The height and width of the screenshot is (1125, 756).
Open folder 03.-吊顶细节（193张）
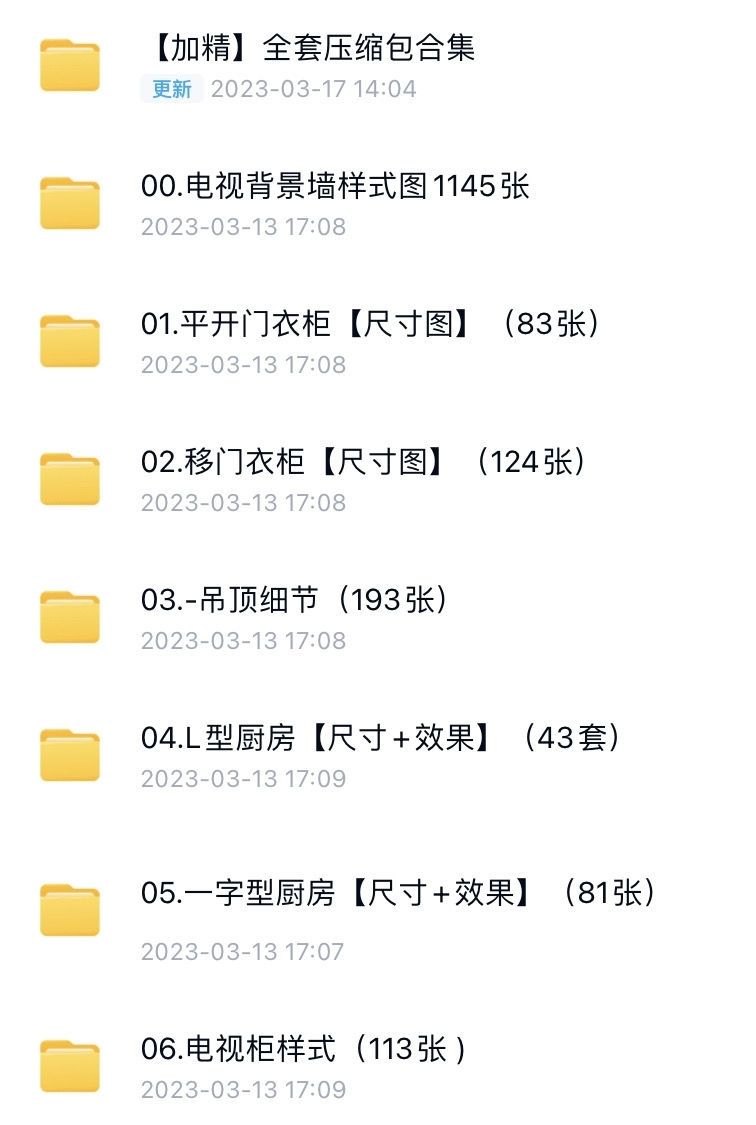pyautogui.click(x=294, y=600)
